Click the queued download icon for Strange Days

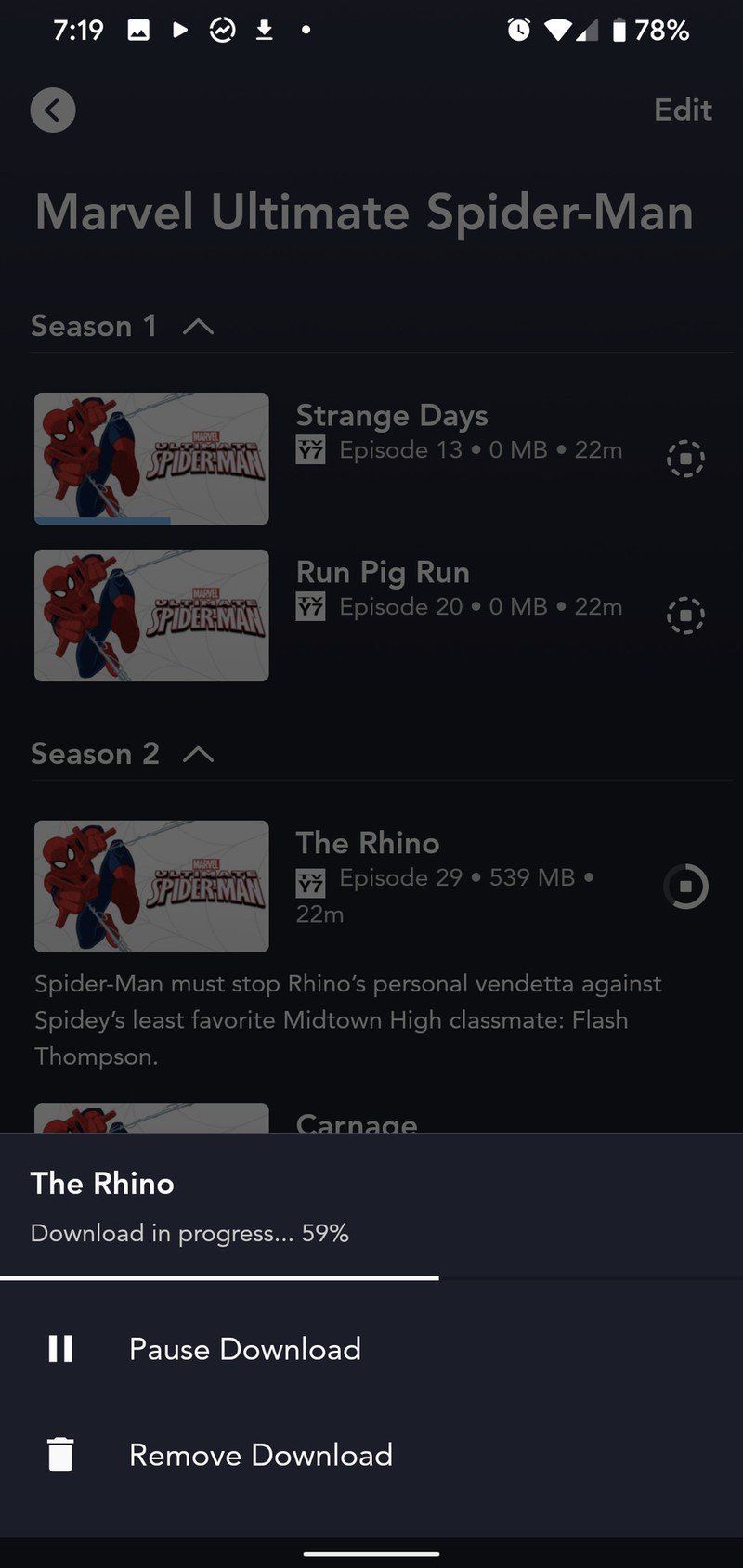click(686, 460)
